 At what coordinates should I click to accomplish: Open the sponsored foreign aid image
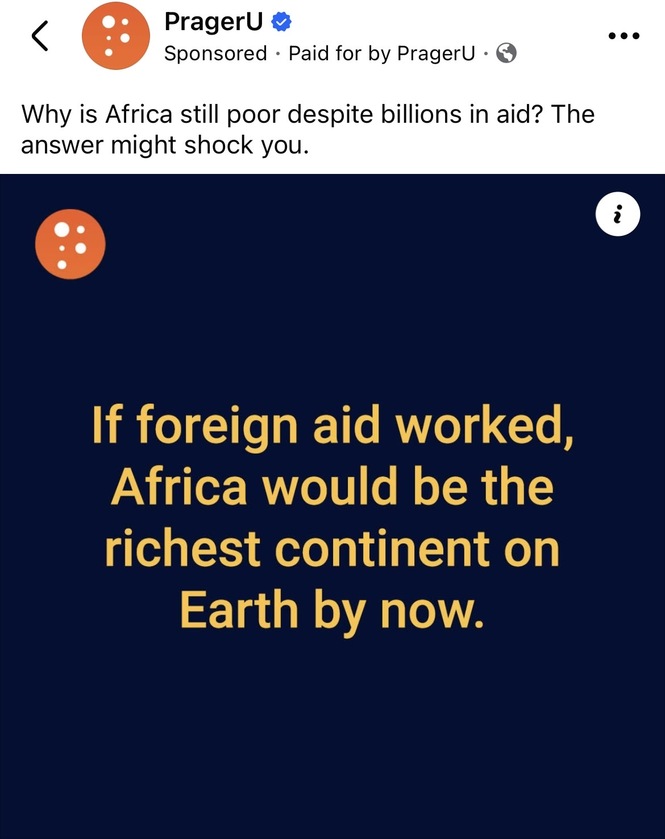tap(332, 520)
